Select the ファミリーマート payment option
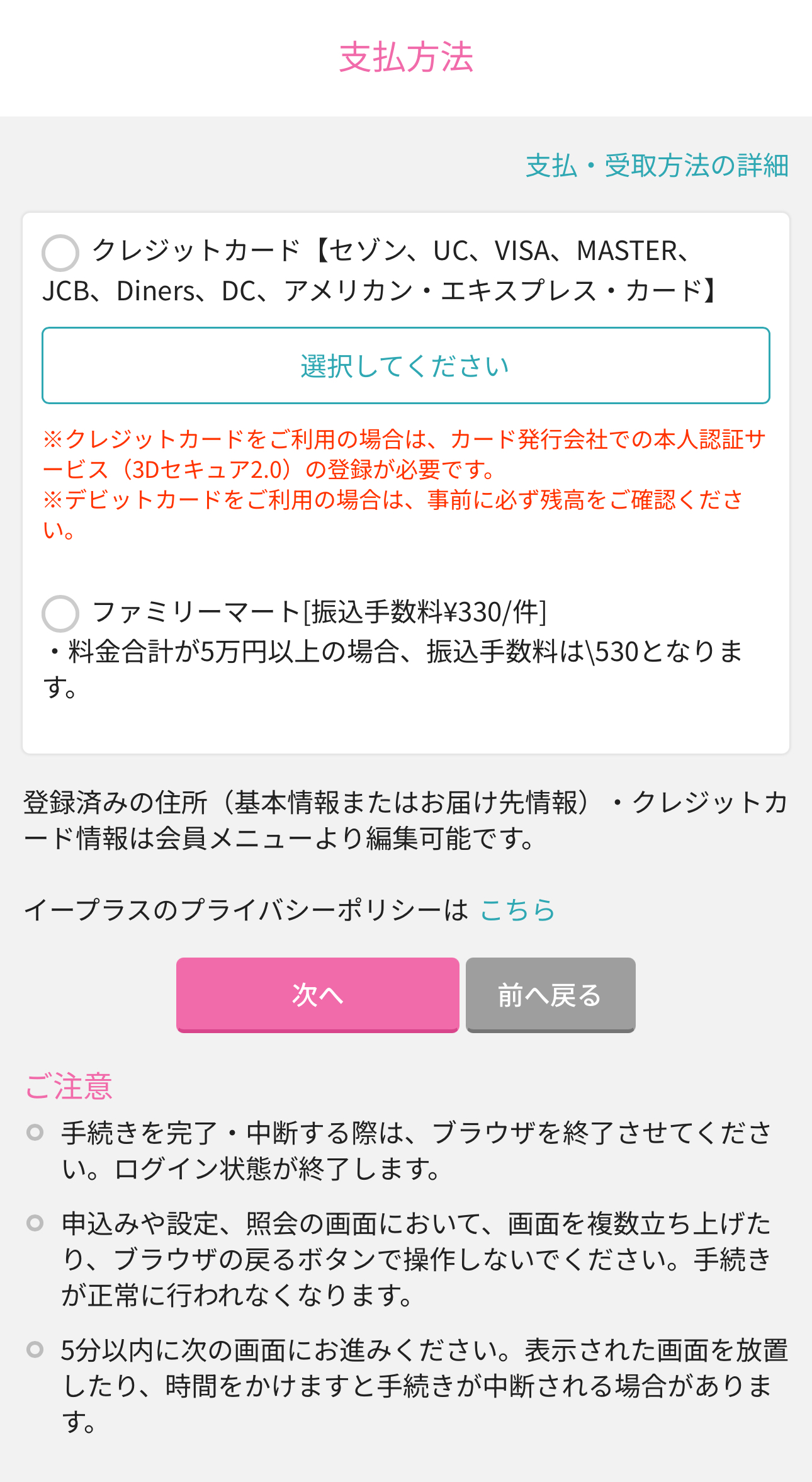 coord(60,613)
